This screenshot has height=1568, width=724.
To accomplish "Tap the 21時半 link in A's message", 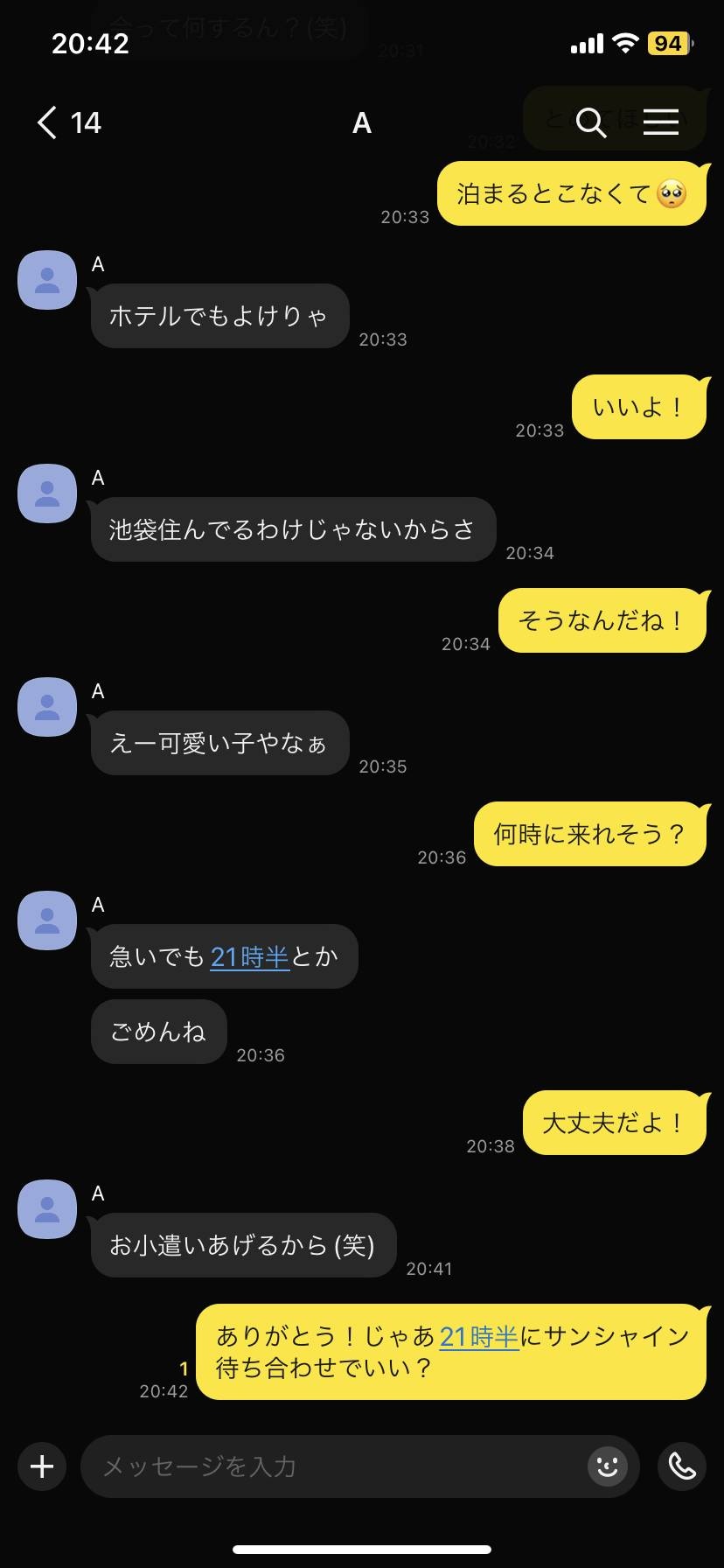I will coord(249,957).
